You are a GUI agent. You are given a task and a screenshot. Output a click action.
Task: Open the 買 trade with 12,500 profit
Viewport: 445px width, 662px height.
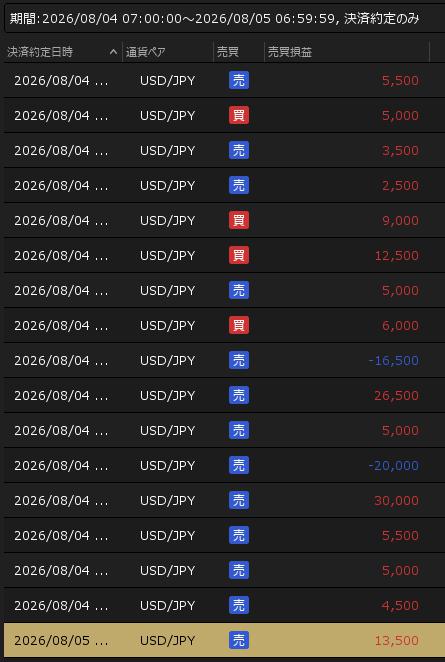point(224,255)
